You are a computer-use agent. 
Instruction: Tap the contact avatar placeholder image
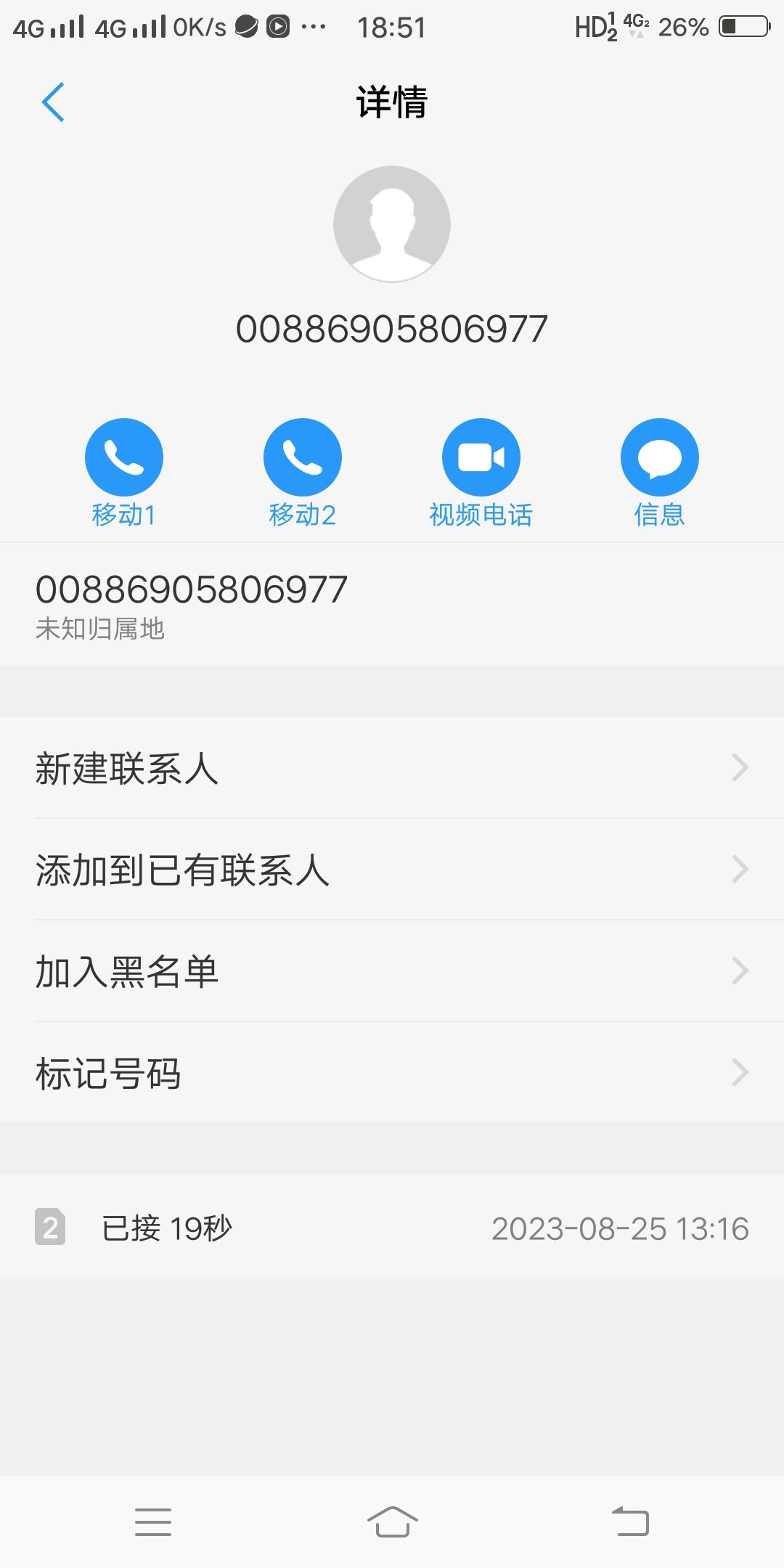point(392,224)
